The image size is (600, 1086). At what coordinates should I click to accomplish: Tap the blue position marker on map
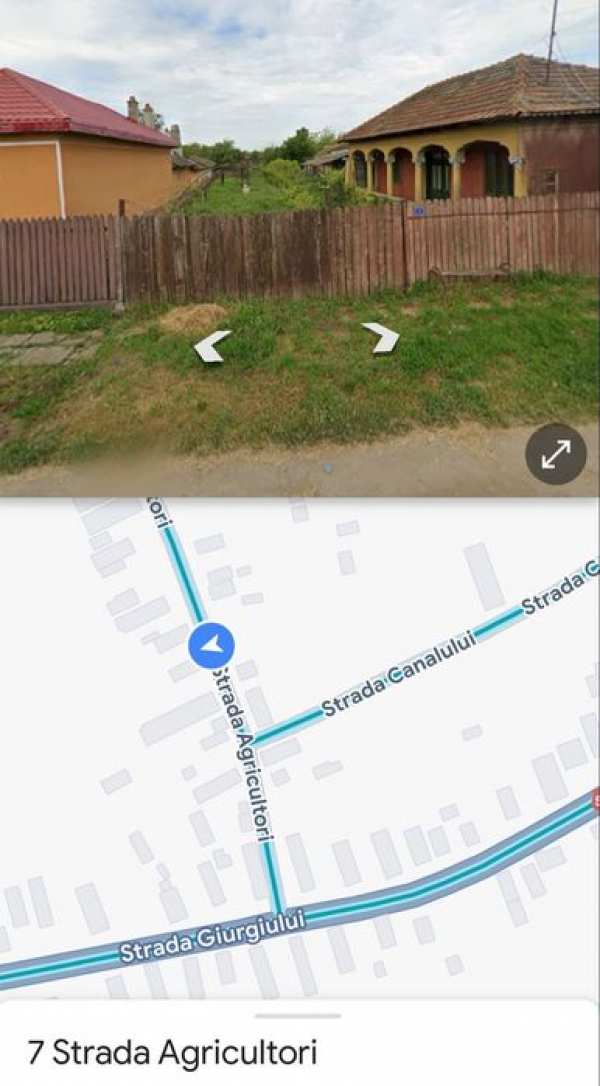tap(212, 646)
